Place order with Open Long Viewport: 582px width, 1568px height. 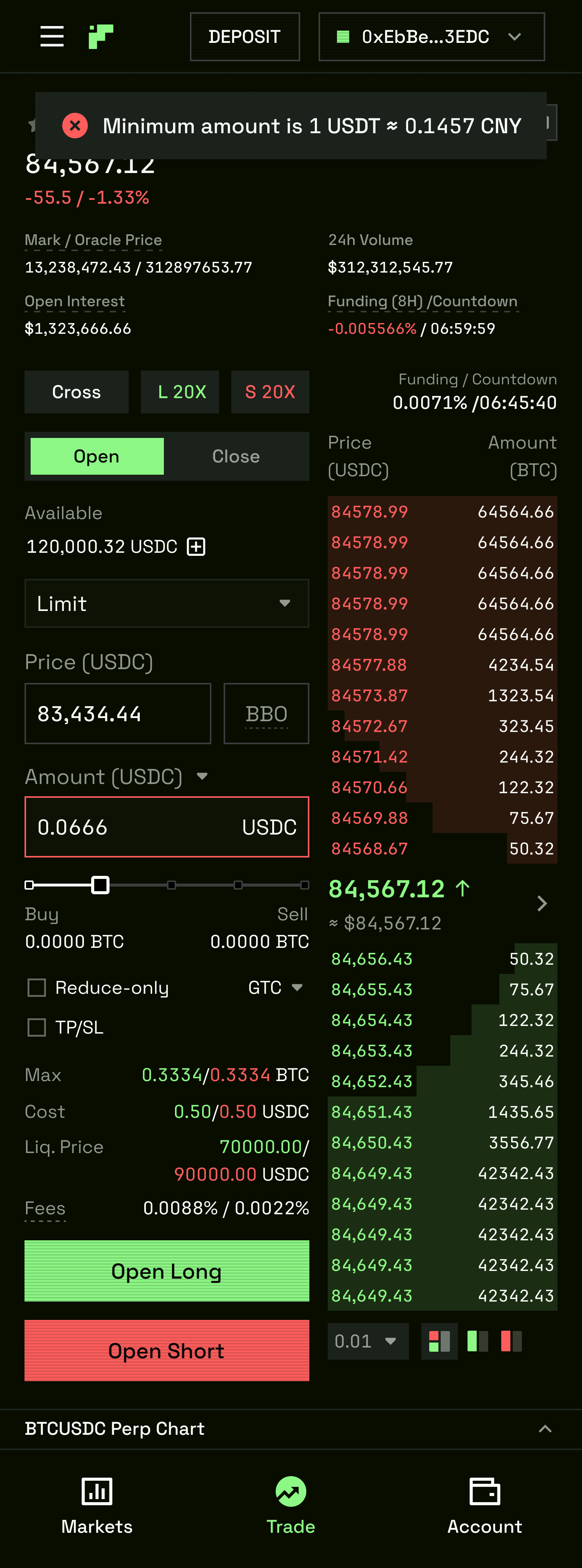point(166,1271)
